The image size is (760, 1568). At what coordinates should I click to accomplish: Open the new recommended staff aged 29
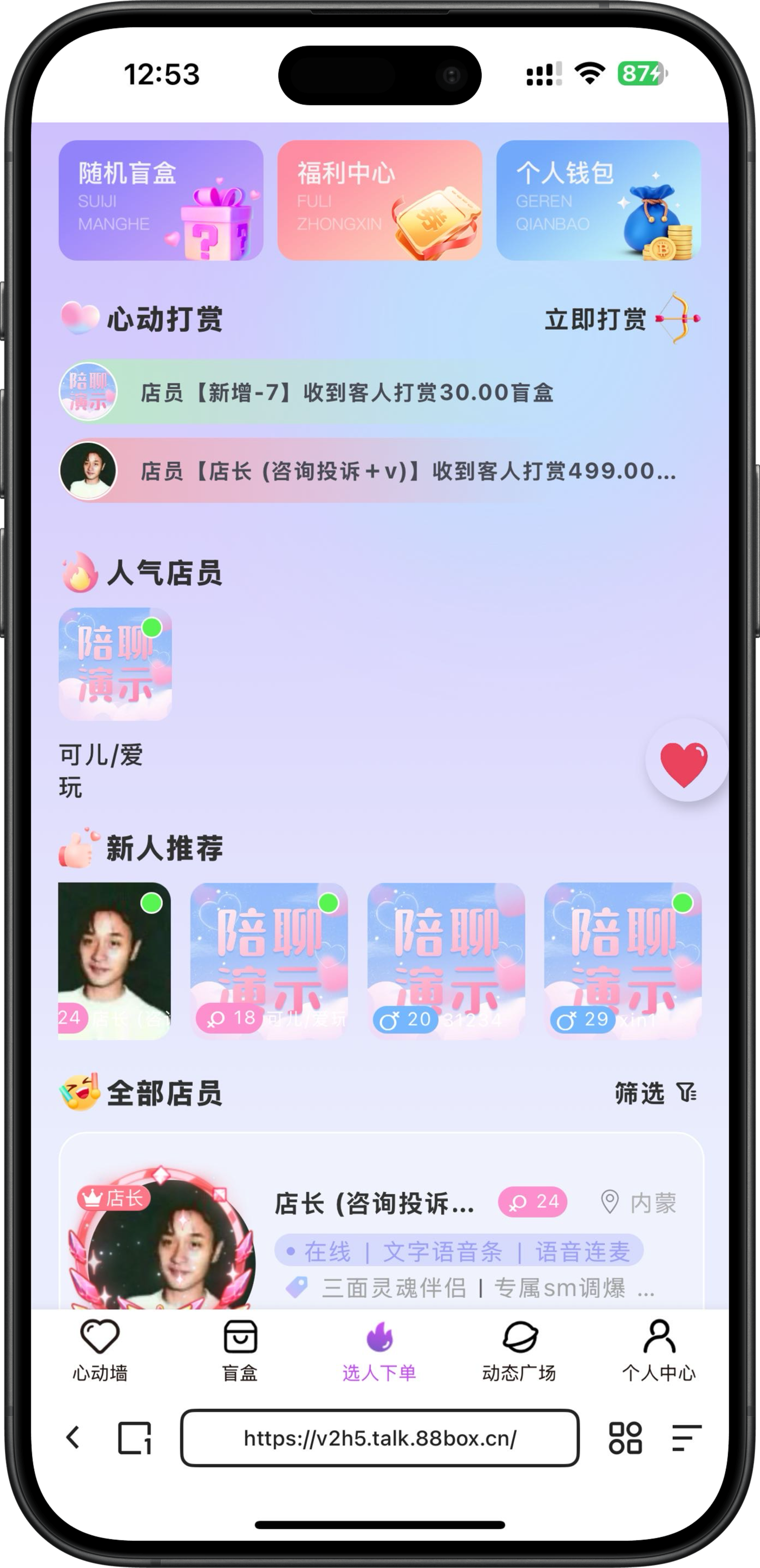point(623,961)
